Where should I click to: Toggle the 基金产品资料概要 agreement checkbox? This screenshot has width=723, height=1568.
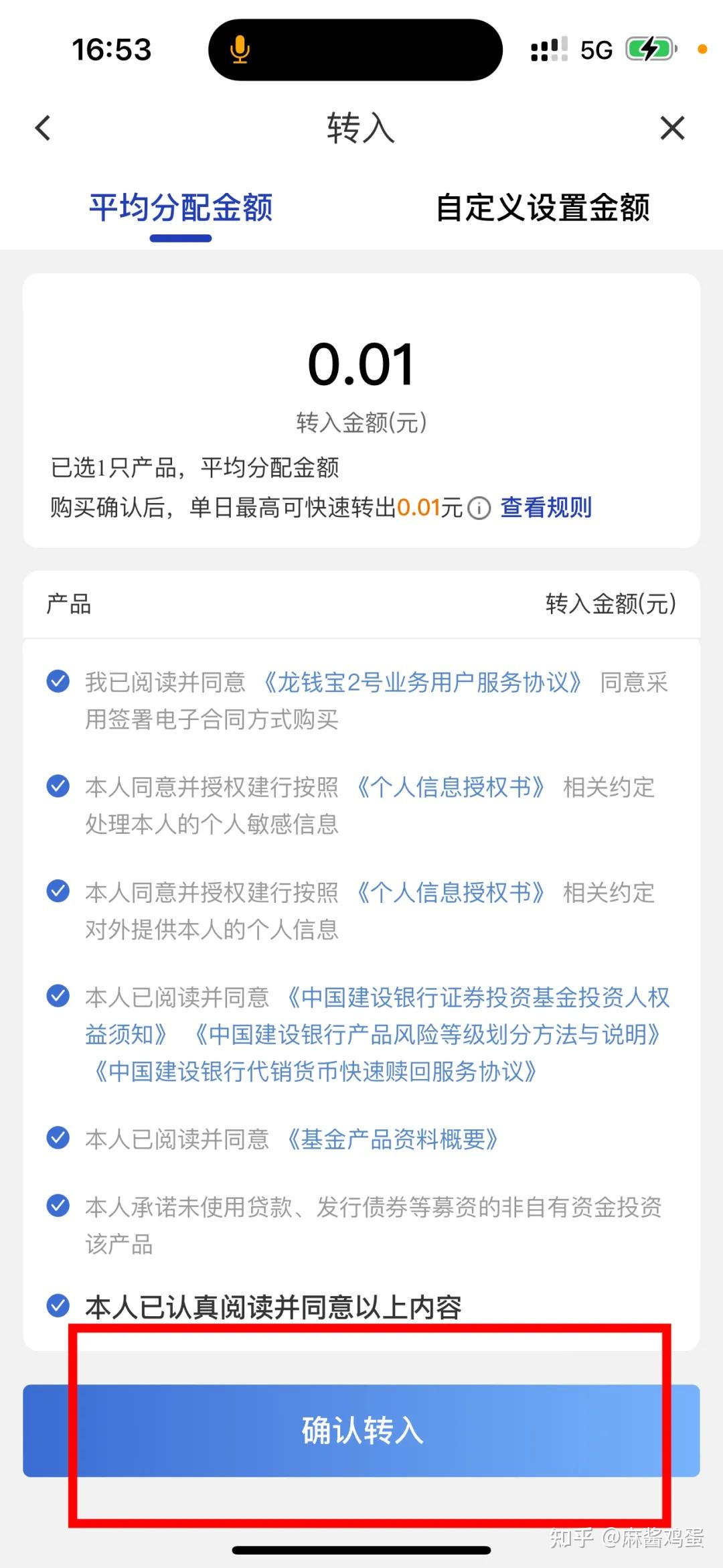pyautogui.click(x=58, y=1137)
